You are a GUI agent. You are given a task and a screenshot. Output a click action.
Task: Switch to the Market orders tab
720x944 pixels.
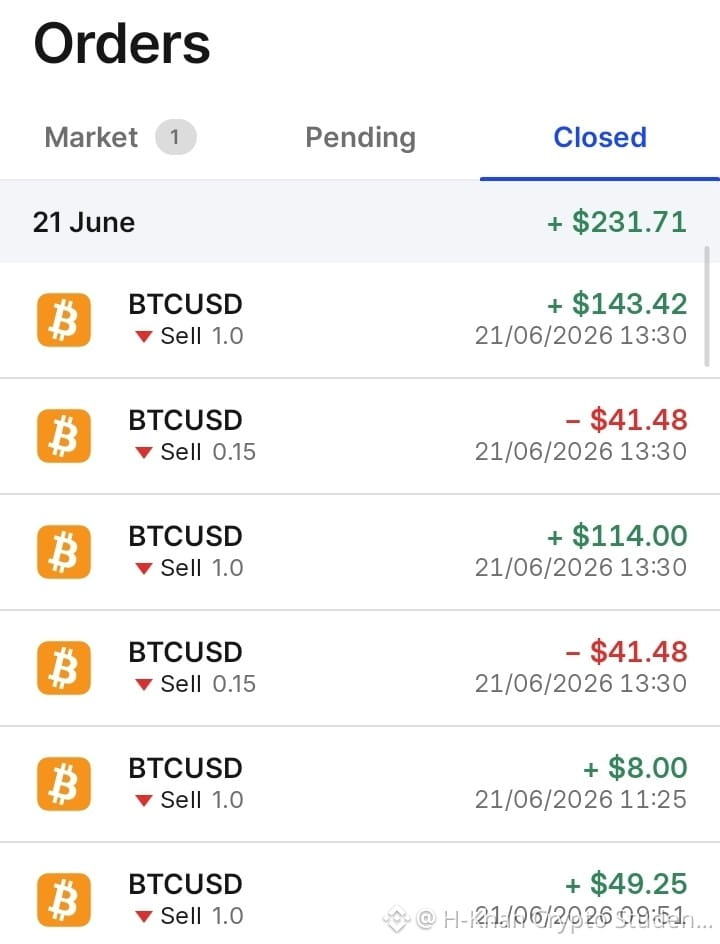click(120, 137)
